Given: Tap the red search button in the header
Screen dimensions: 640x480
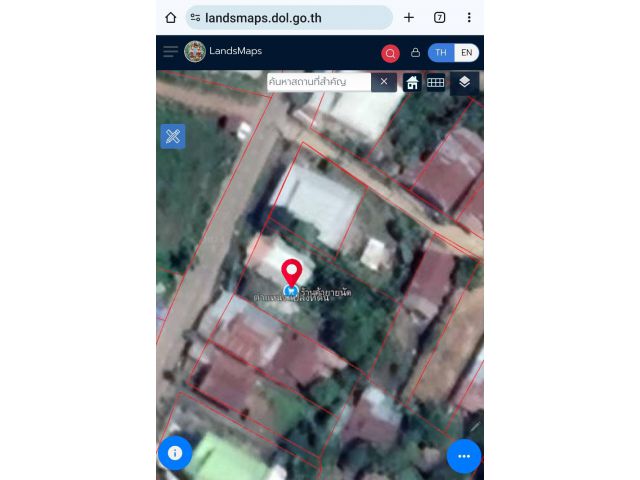Looking at the screenshot, I should pyautogui.click(x=390, y=53).
